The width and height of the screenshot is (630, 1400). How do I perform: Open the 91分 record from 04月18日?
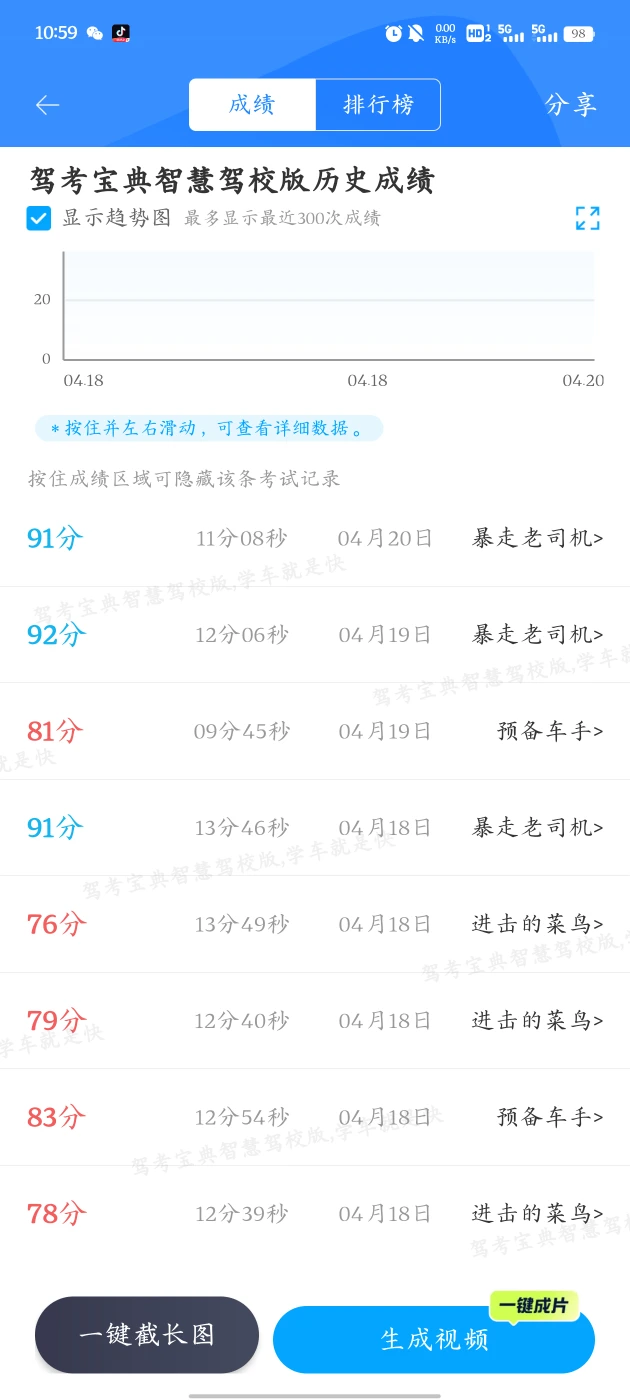tap(315, 828)
